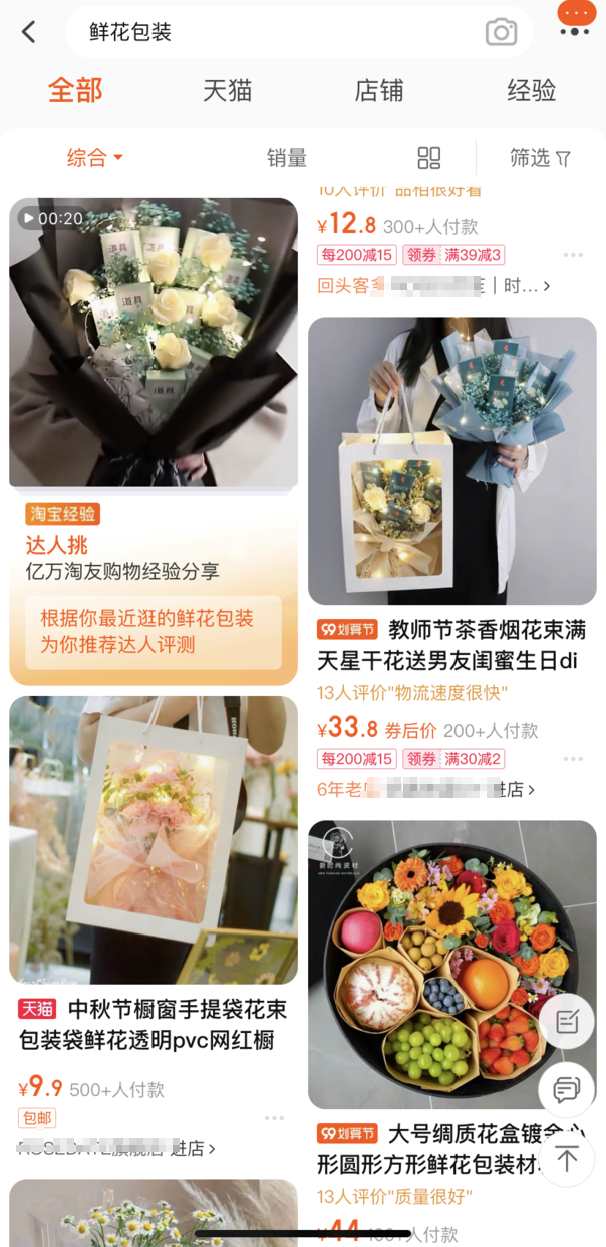Toggle the grid layout view icon
The height and width of the screenshot is (1247, 606).
point(428,157)
